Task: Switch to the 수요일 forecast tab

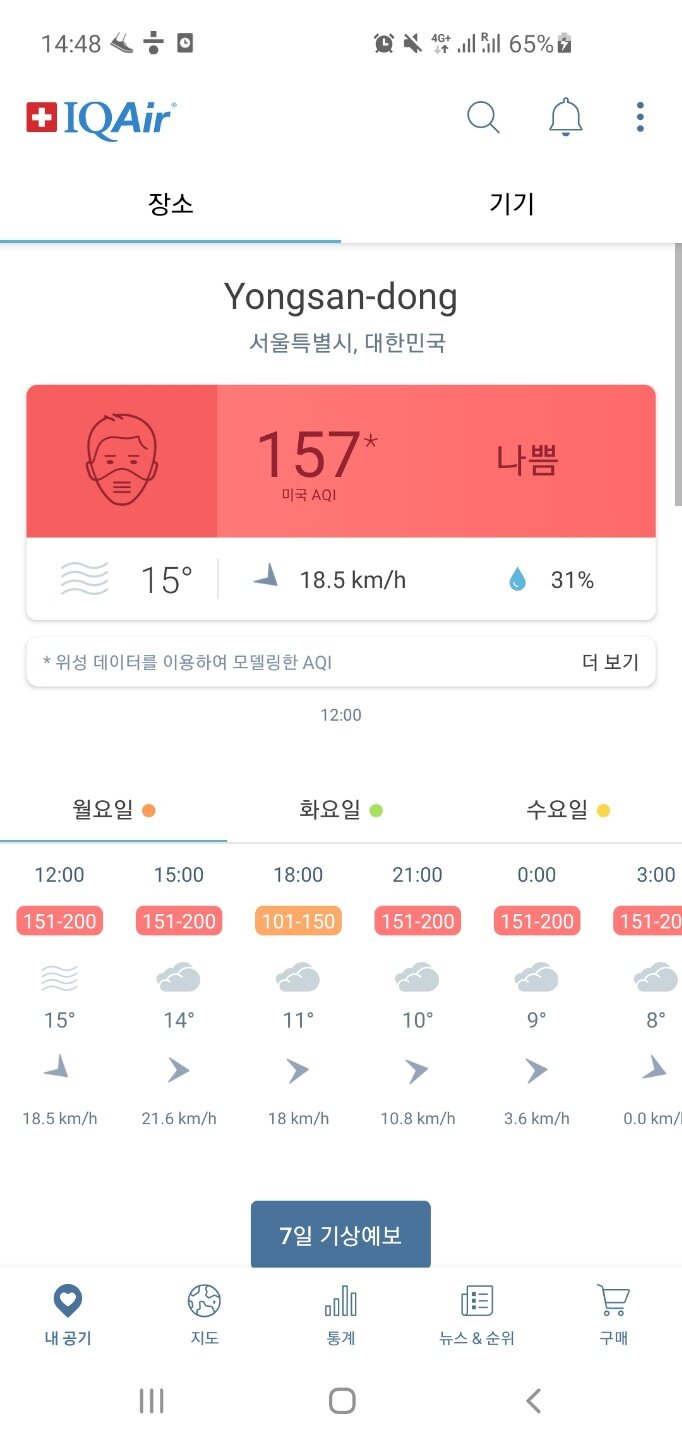Action: pyautogui.click(x=568, y=810)
